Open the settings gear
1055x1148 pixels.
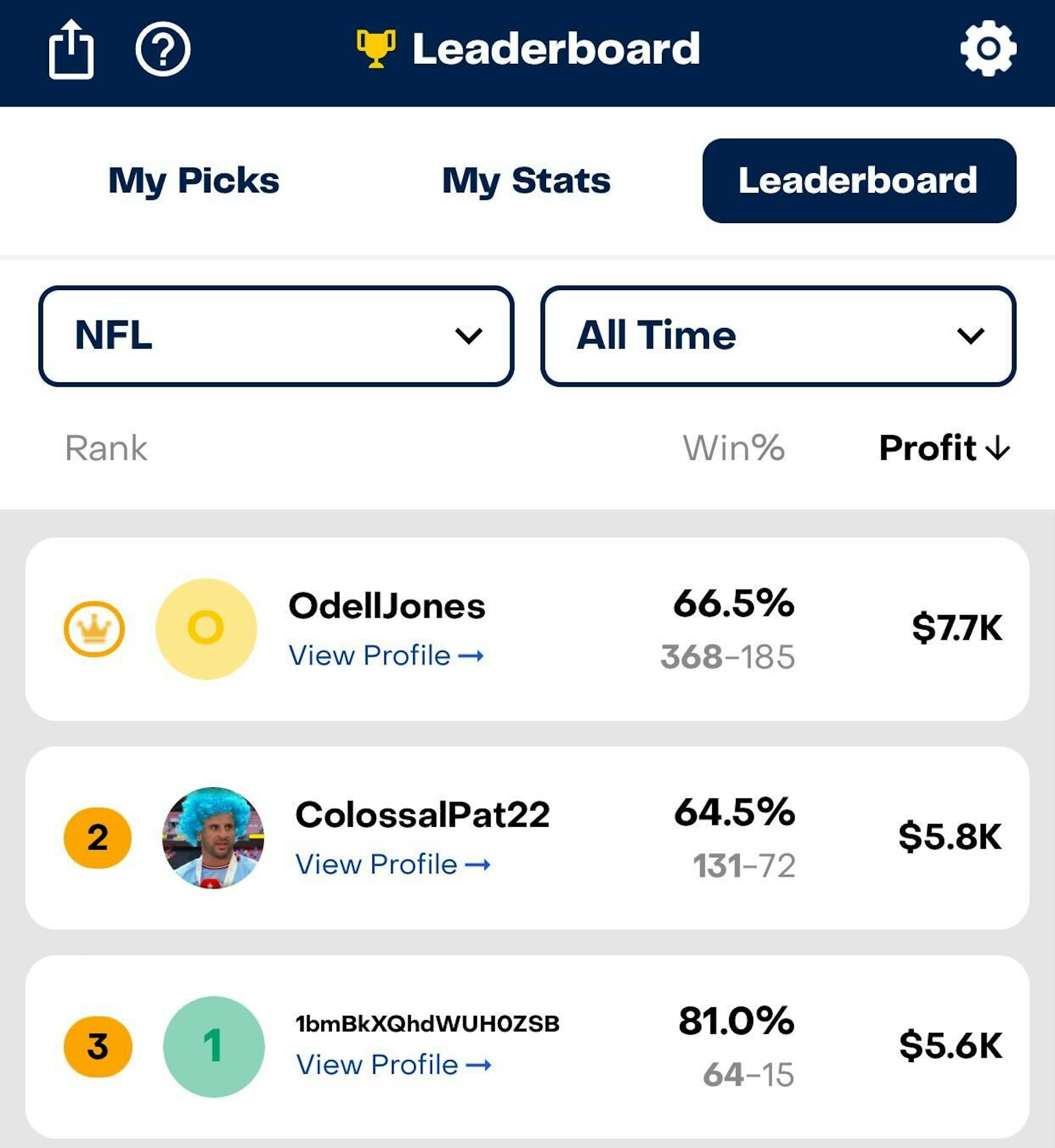pyautogui.click(x=987, y=49)
